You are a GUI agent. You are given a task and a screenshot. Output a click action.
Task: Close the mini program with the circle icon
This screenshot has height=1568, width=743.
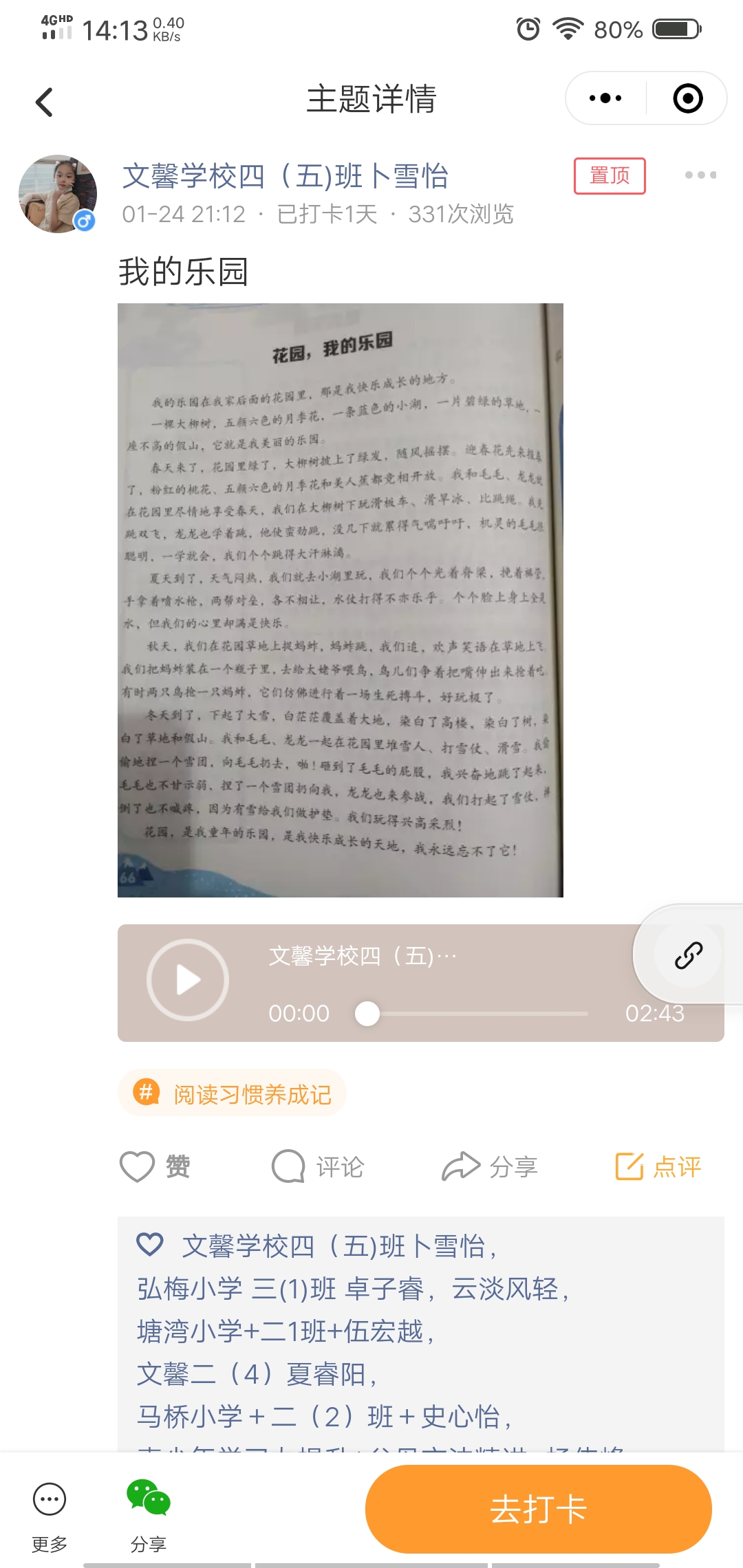pos(687,98)
